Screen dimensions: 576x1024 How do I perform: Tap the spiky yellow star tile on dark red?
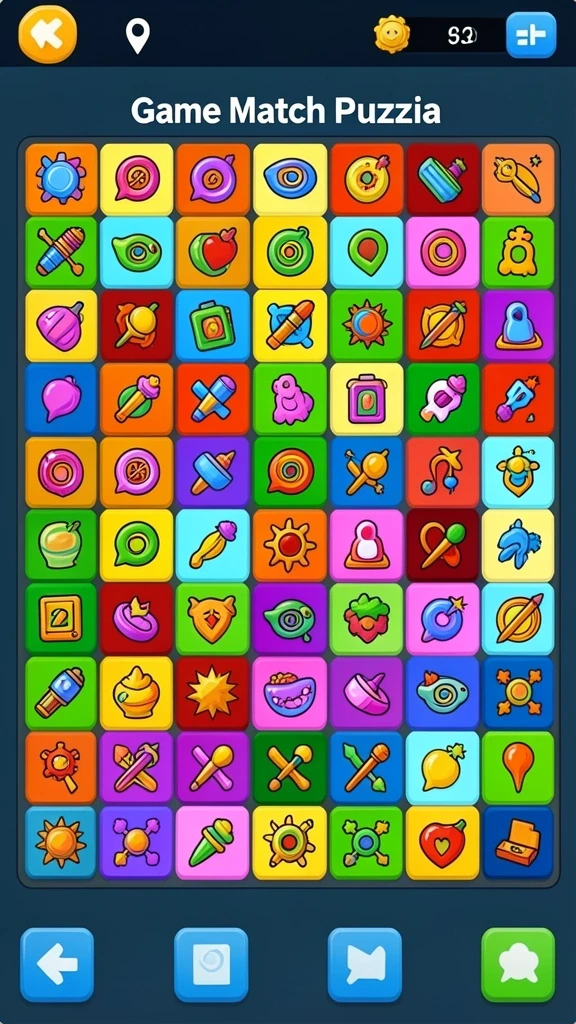213,693
